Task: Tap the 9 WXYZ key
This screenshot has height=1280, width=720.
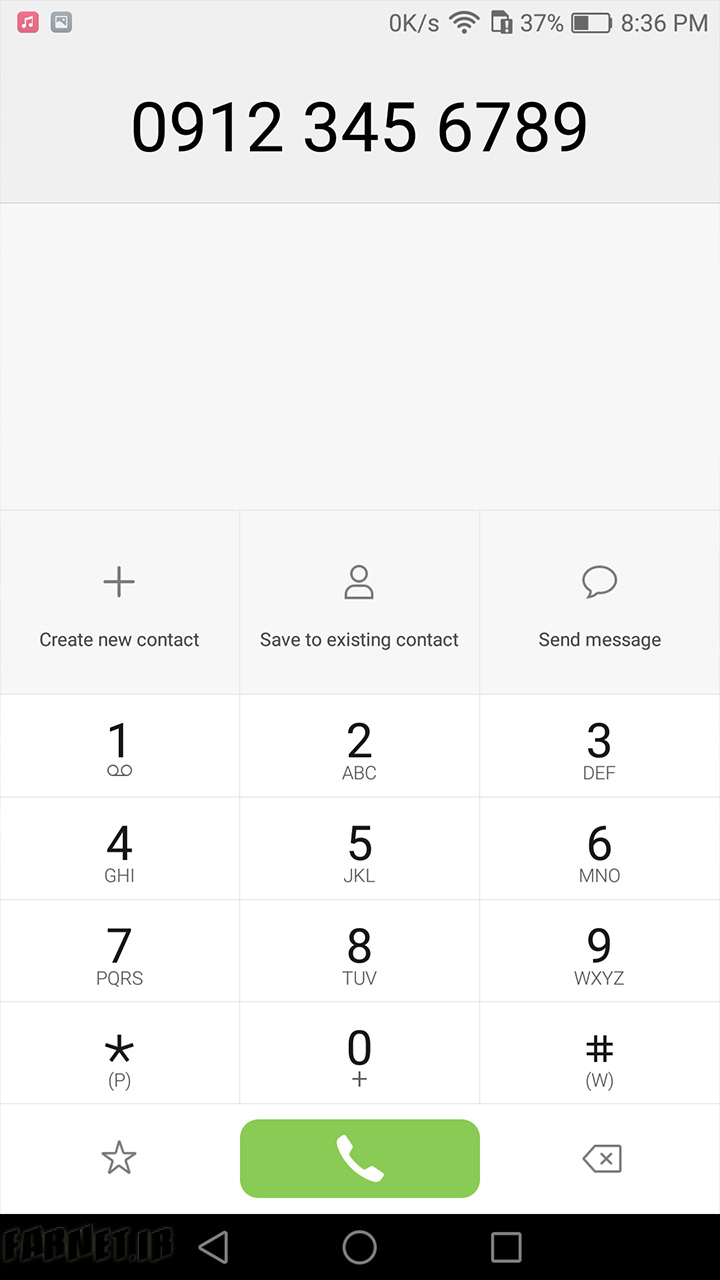Action: [600, 952]
